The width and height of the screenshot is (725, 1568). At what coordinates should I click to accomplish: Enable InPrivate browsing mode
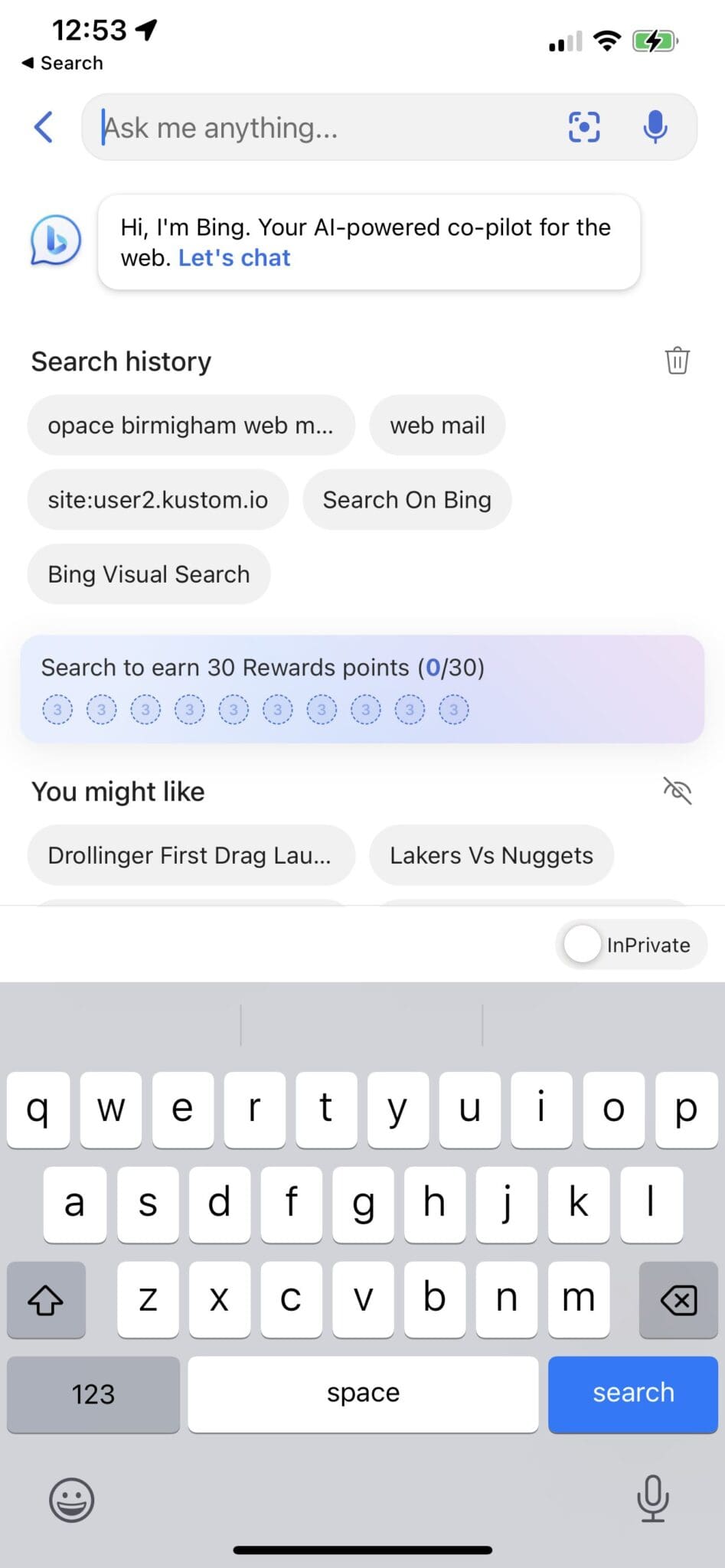tap(631, 944)
